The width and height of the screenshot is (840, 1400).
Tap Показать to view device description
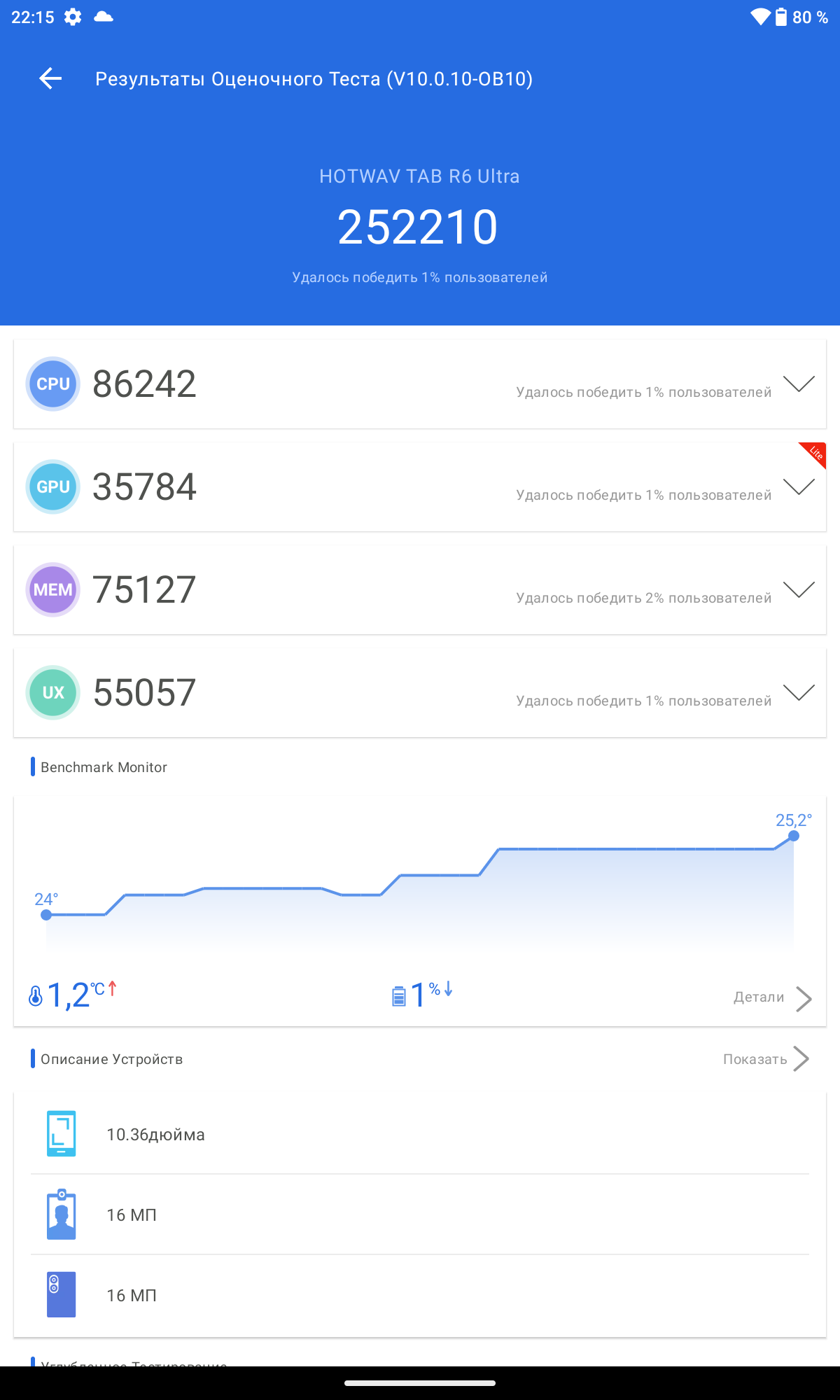pos(765,1059)
